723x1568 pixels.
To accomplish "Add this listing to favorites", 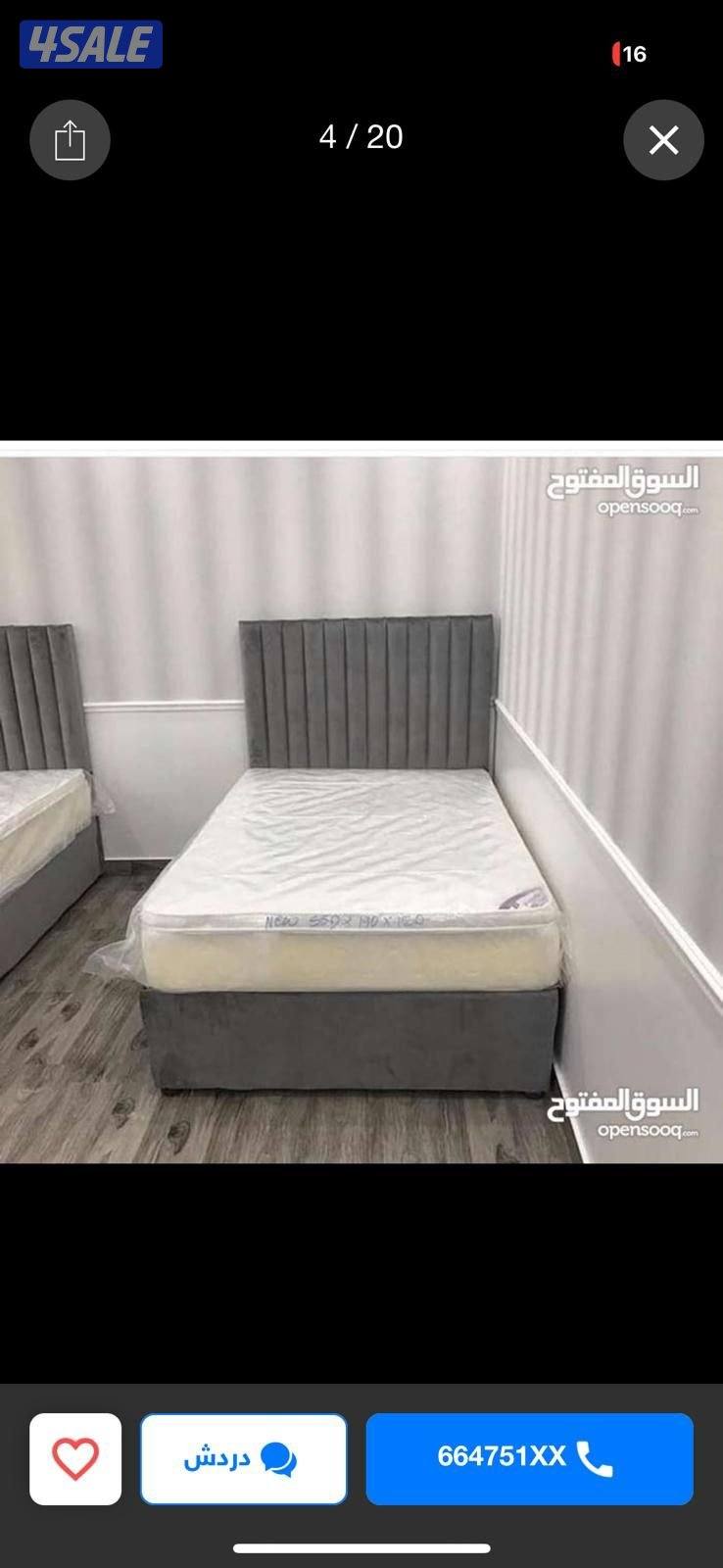I will [x=75, y=1458].
